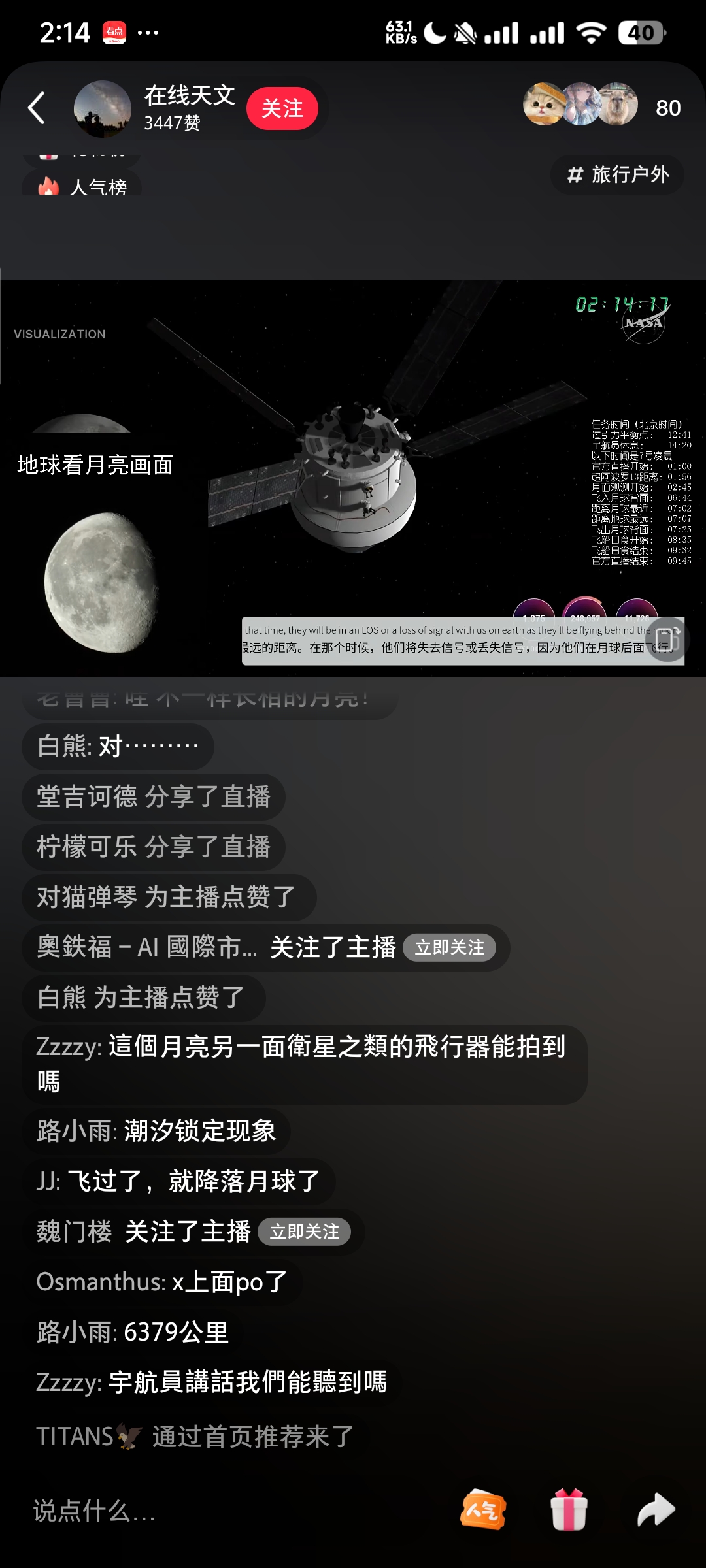
Task: Follow the streamer with red 关注 button
Action: [x=282, y=108]
